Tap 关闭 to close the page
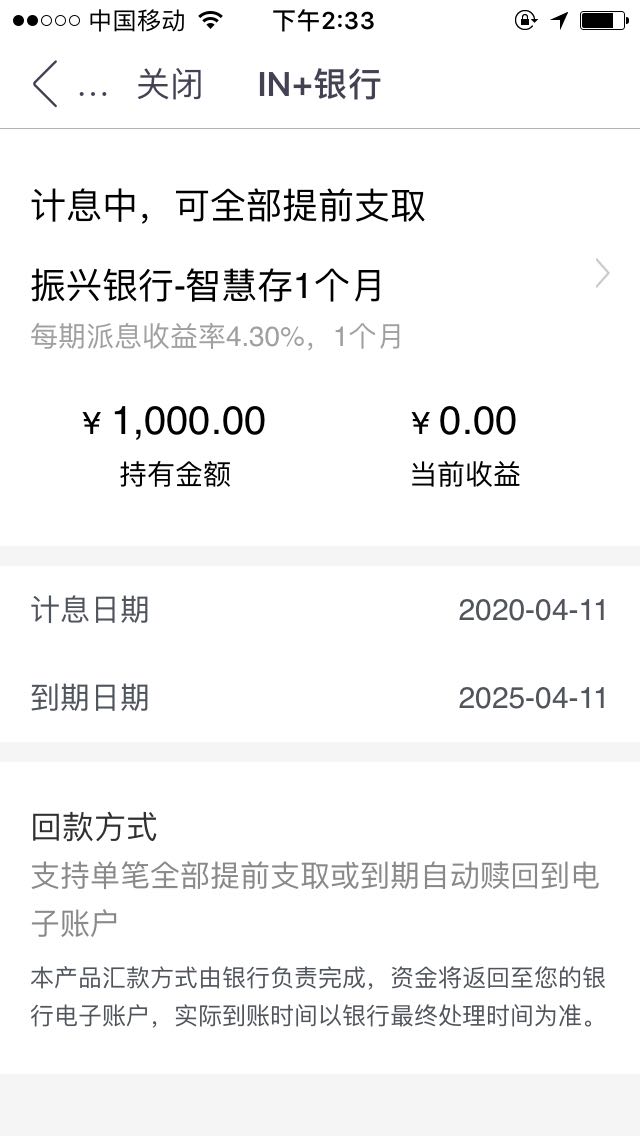640x1136 pixels. click(170, 85)
